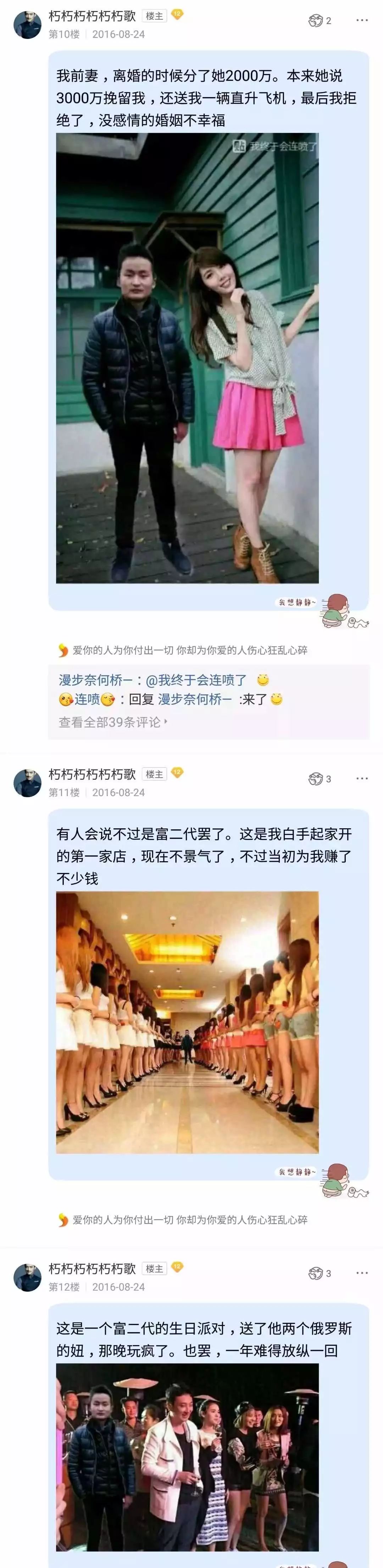Open the ex-wife photo in 第10楼

(x=187, y=358)
